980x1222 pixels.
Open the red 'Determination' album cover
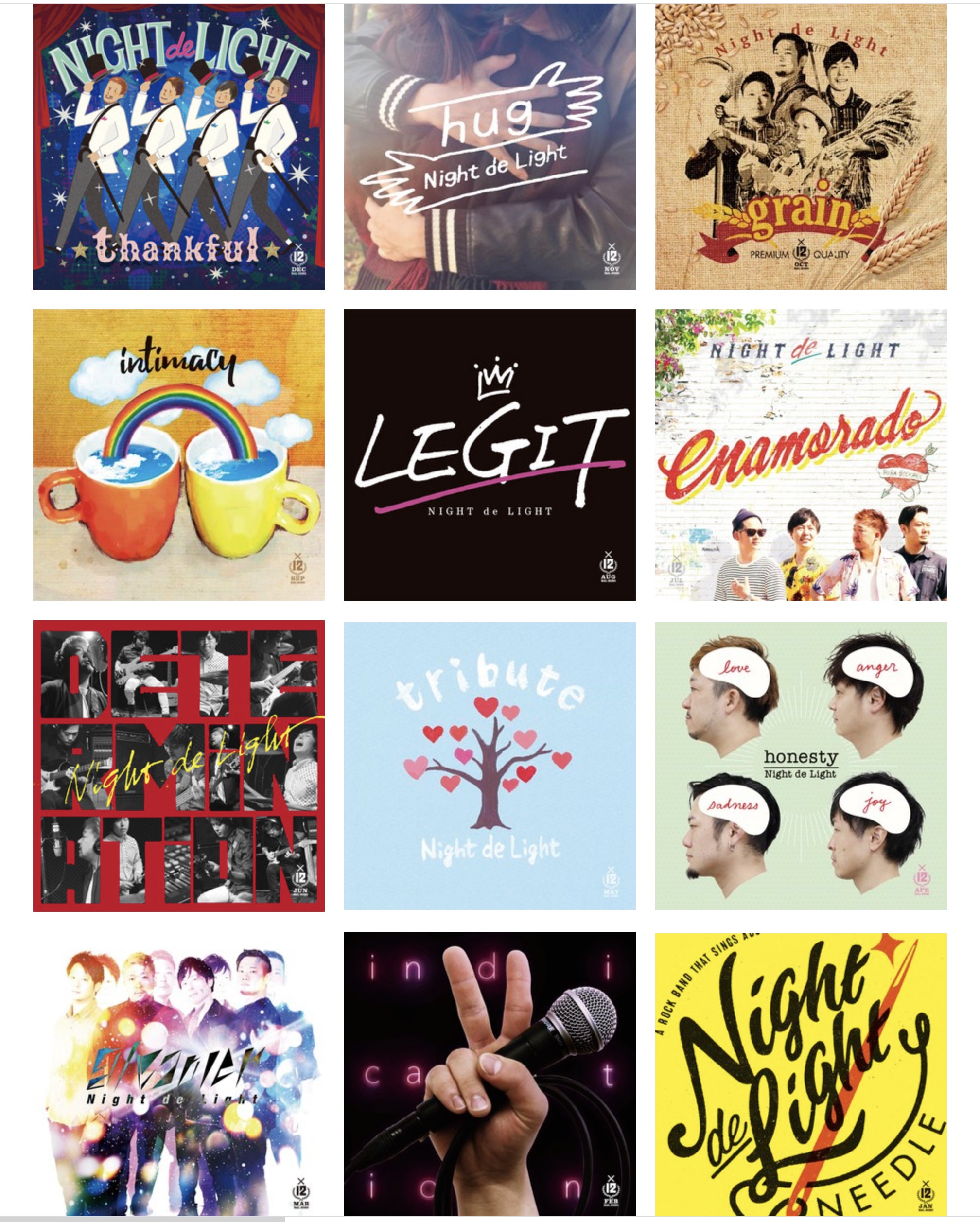(x=178, y=766)
